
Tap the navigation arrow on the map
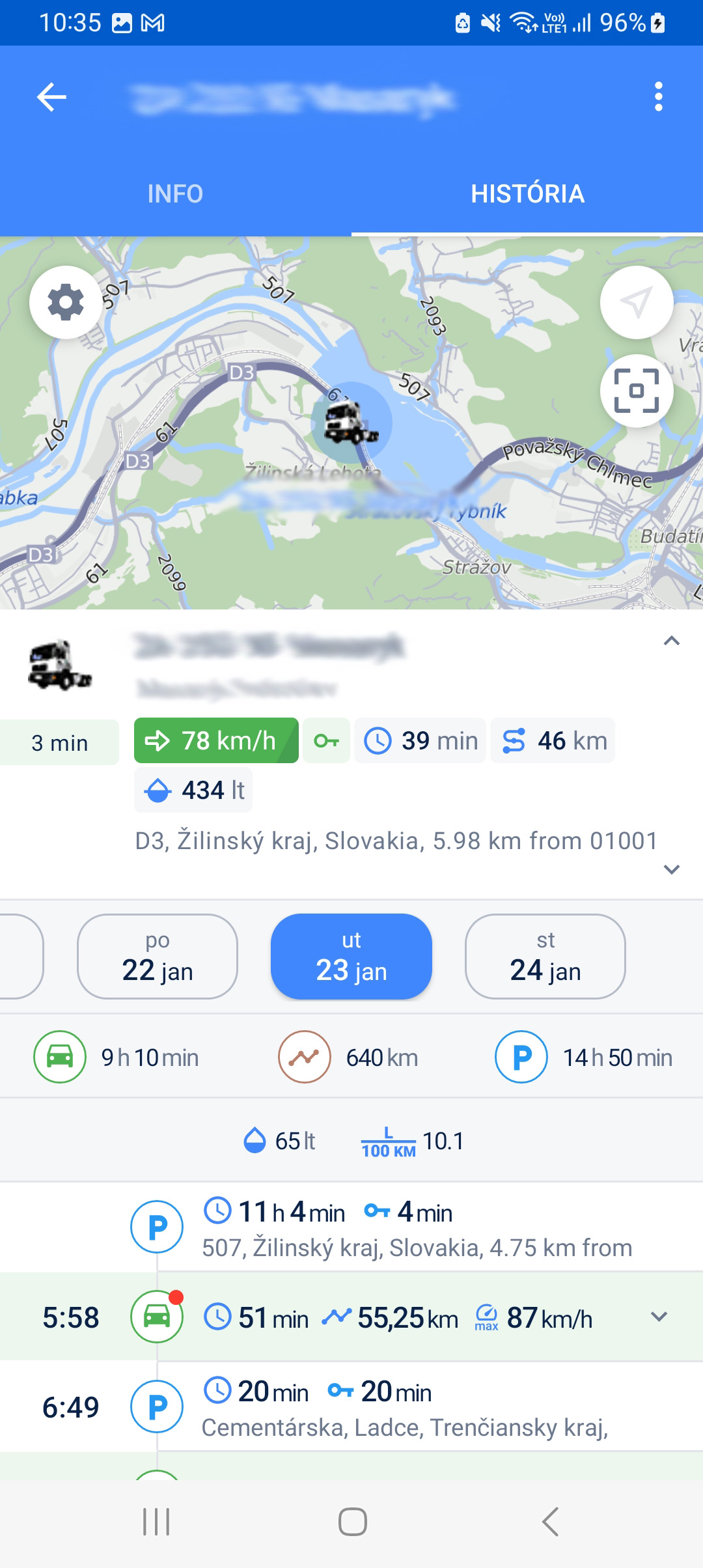[x=636, y=302]
